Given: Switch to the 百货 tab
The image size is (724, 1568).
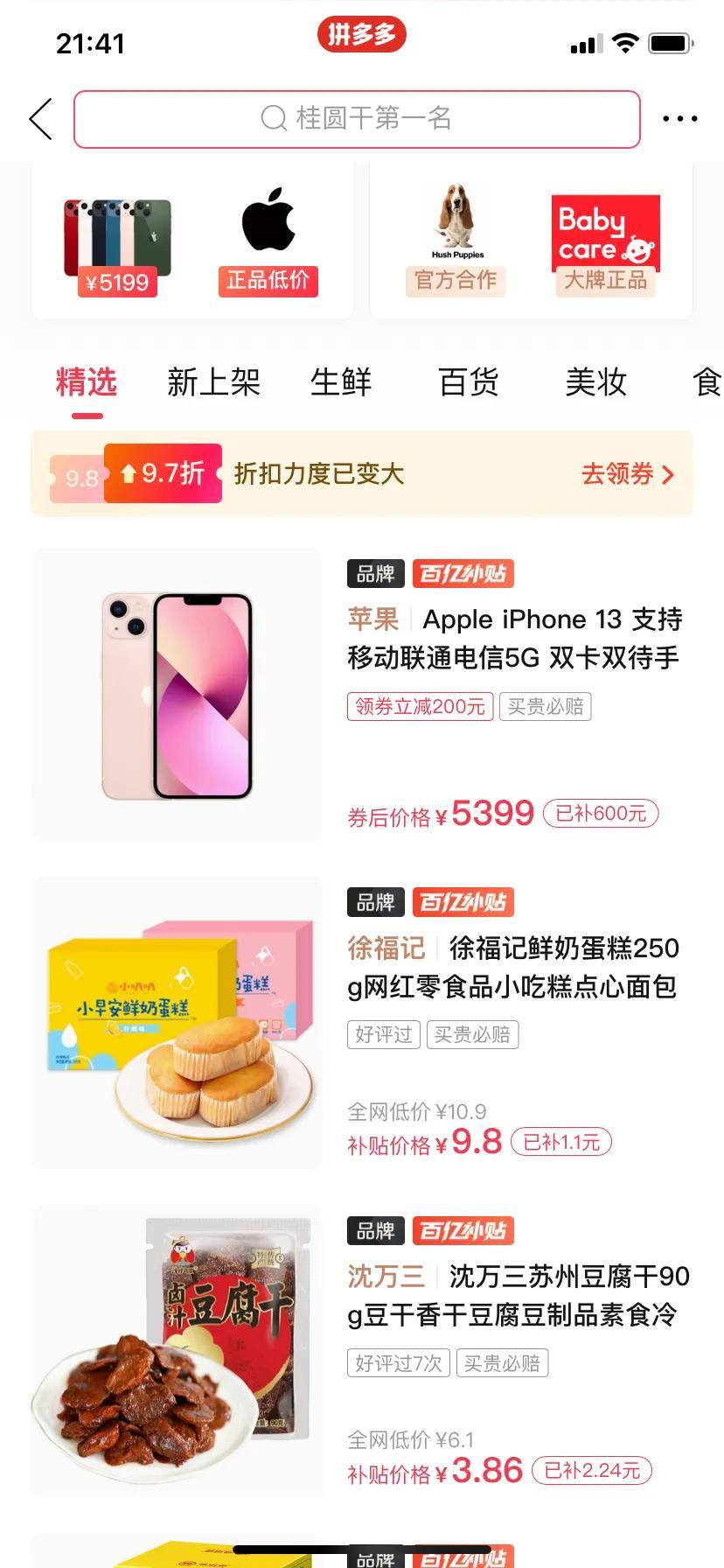Looking at the screenshot, I should [469, 382].
